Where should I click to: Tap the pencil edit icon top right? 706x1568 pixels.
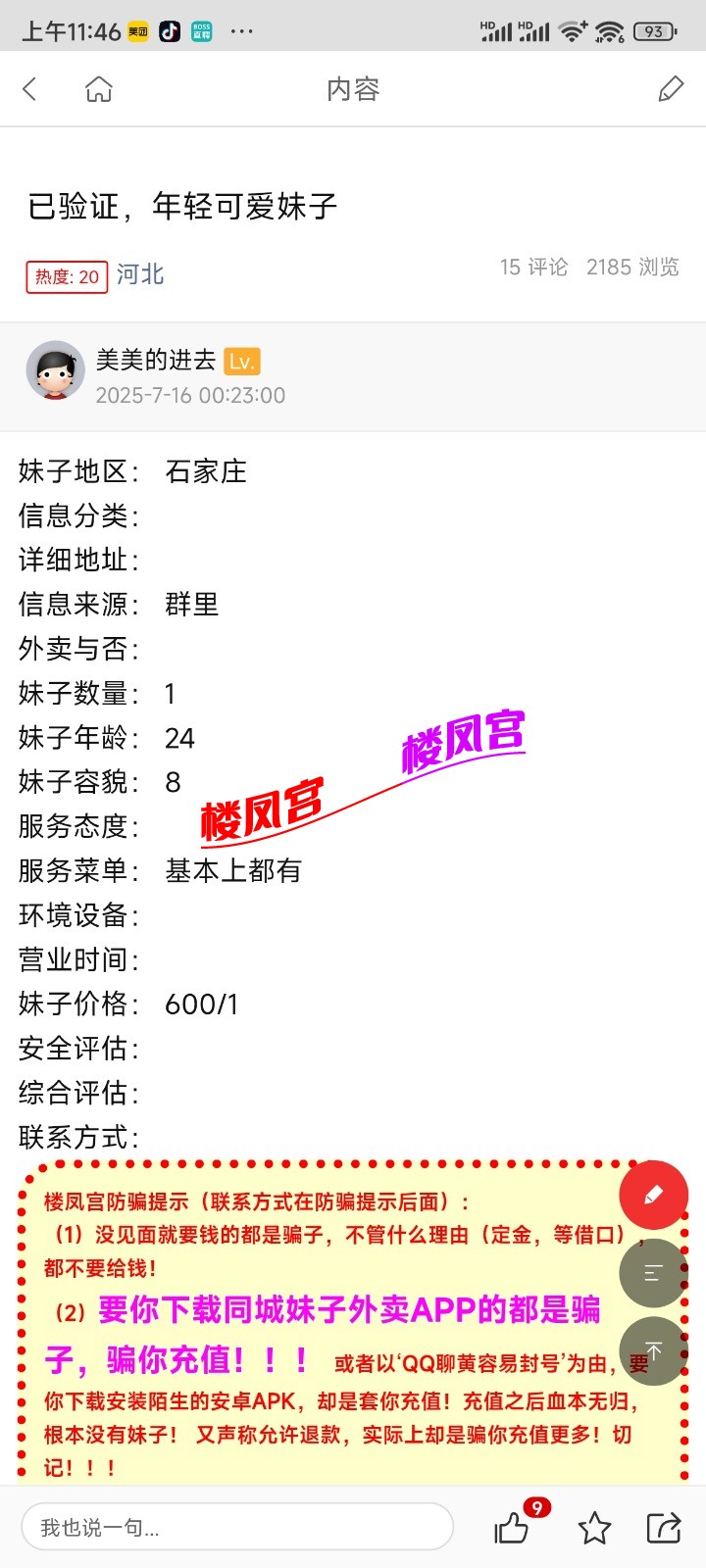[x=672, y=87]
